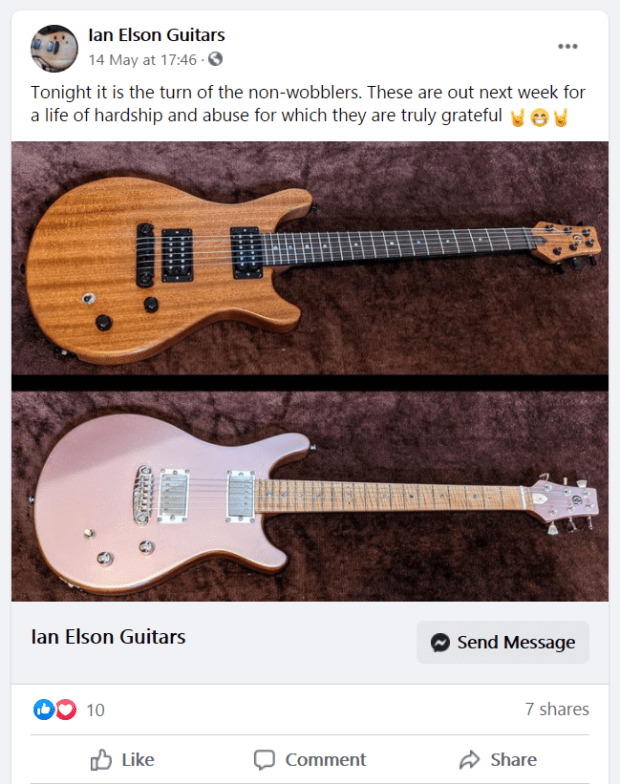Open the post's three-dot options menu

click(568, 47)
